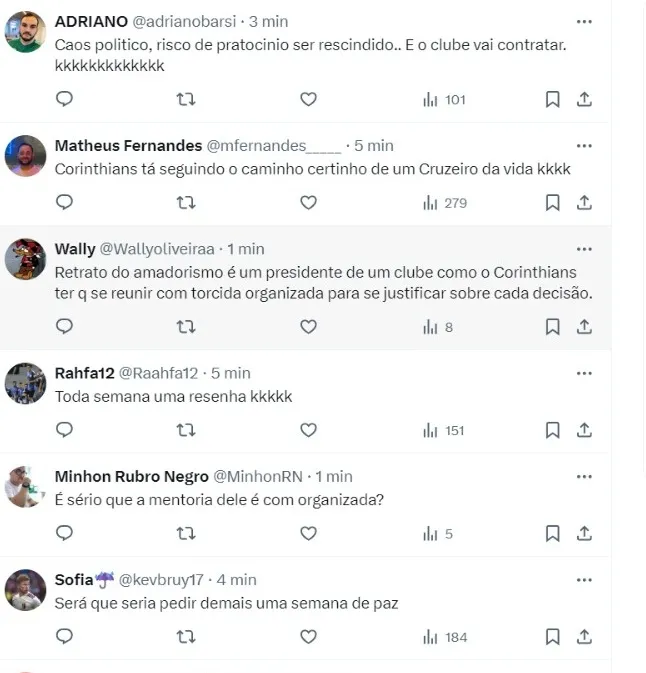The height and width of the screenshot is (673, 646).
Task: Open overflow menu on Rahfa12's post
Action: coord(585,373)
